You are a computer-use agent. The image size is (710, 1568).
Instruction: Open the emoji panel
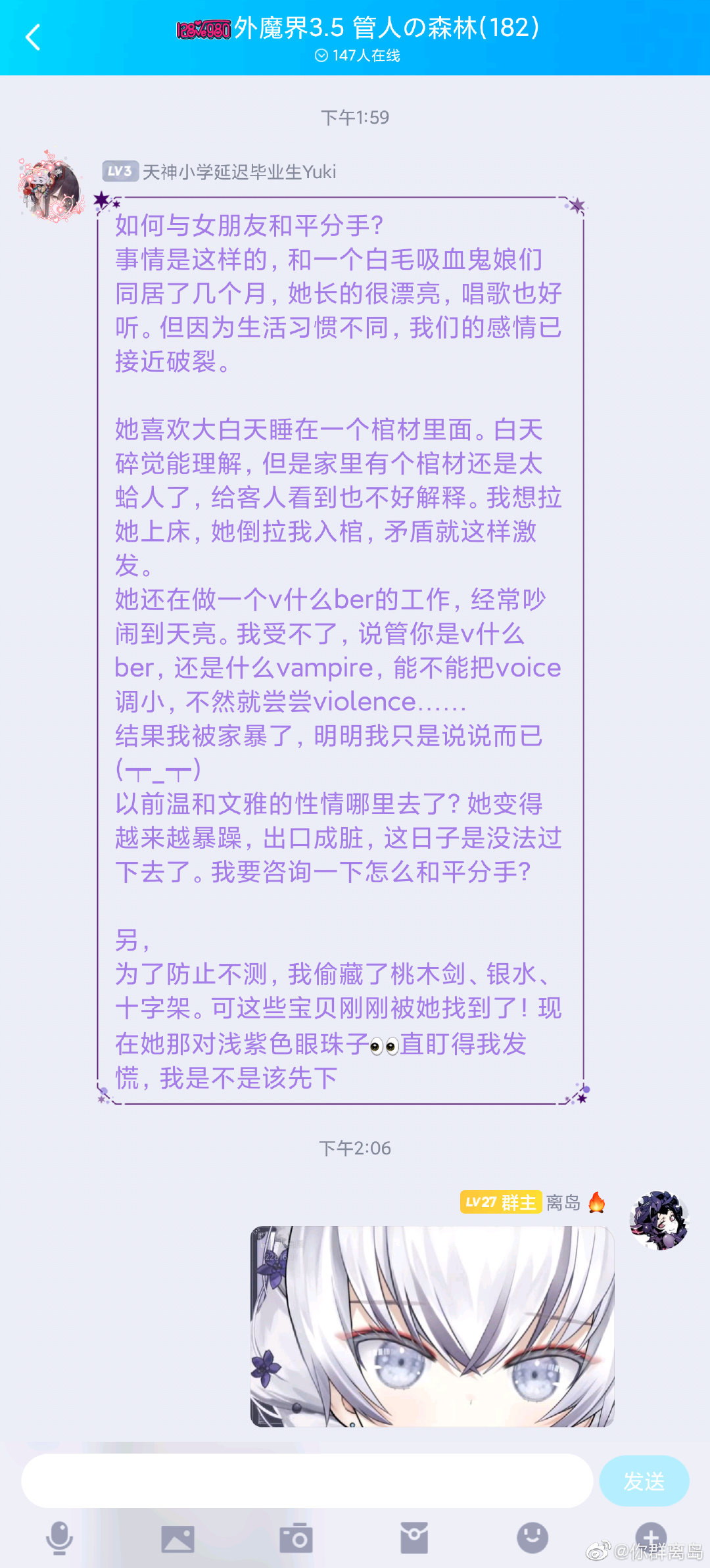point(532,1538)
